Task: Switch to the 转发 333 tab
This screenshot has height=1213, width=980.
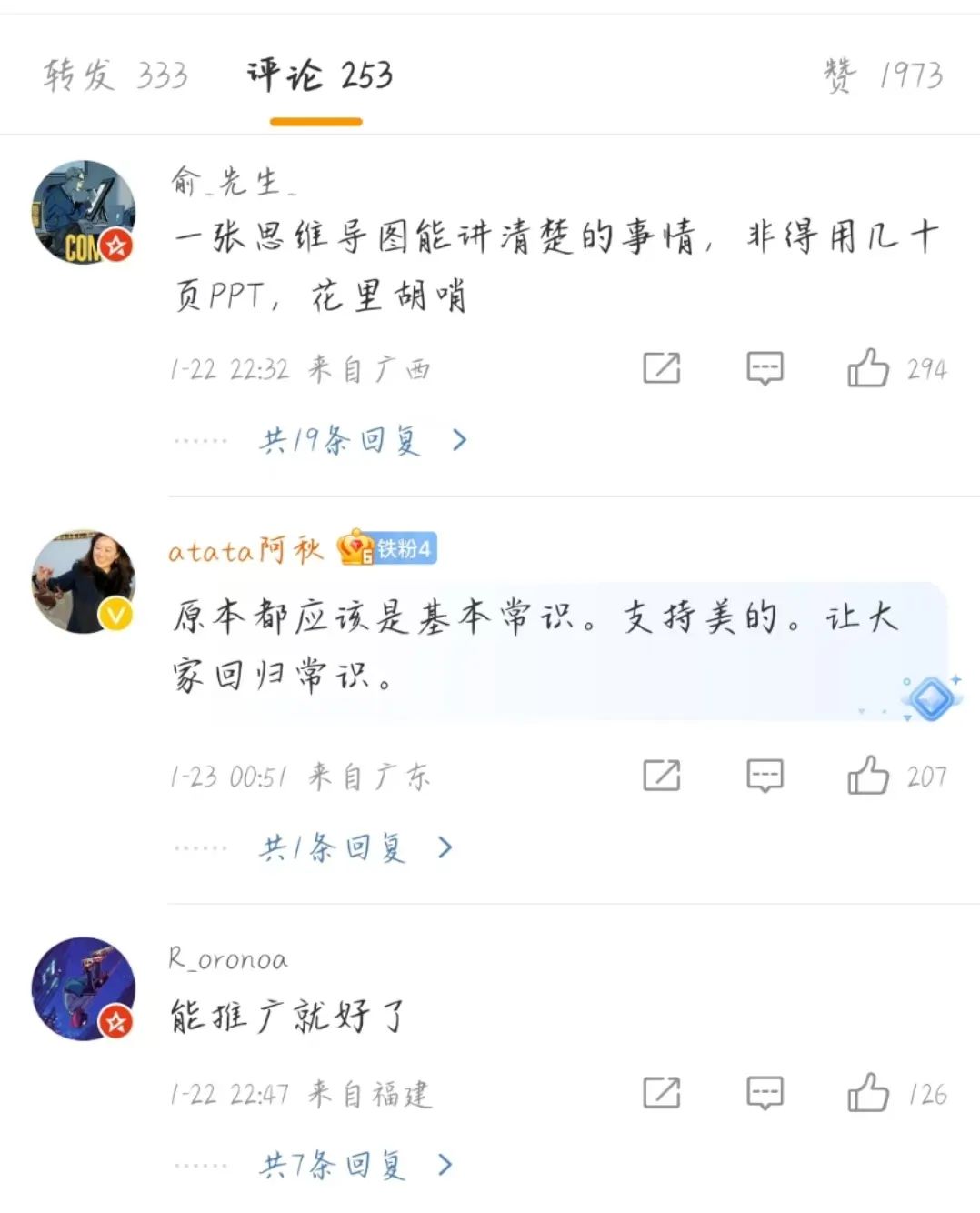Action: tap(115, 75)
